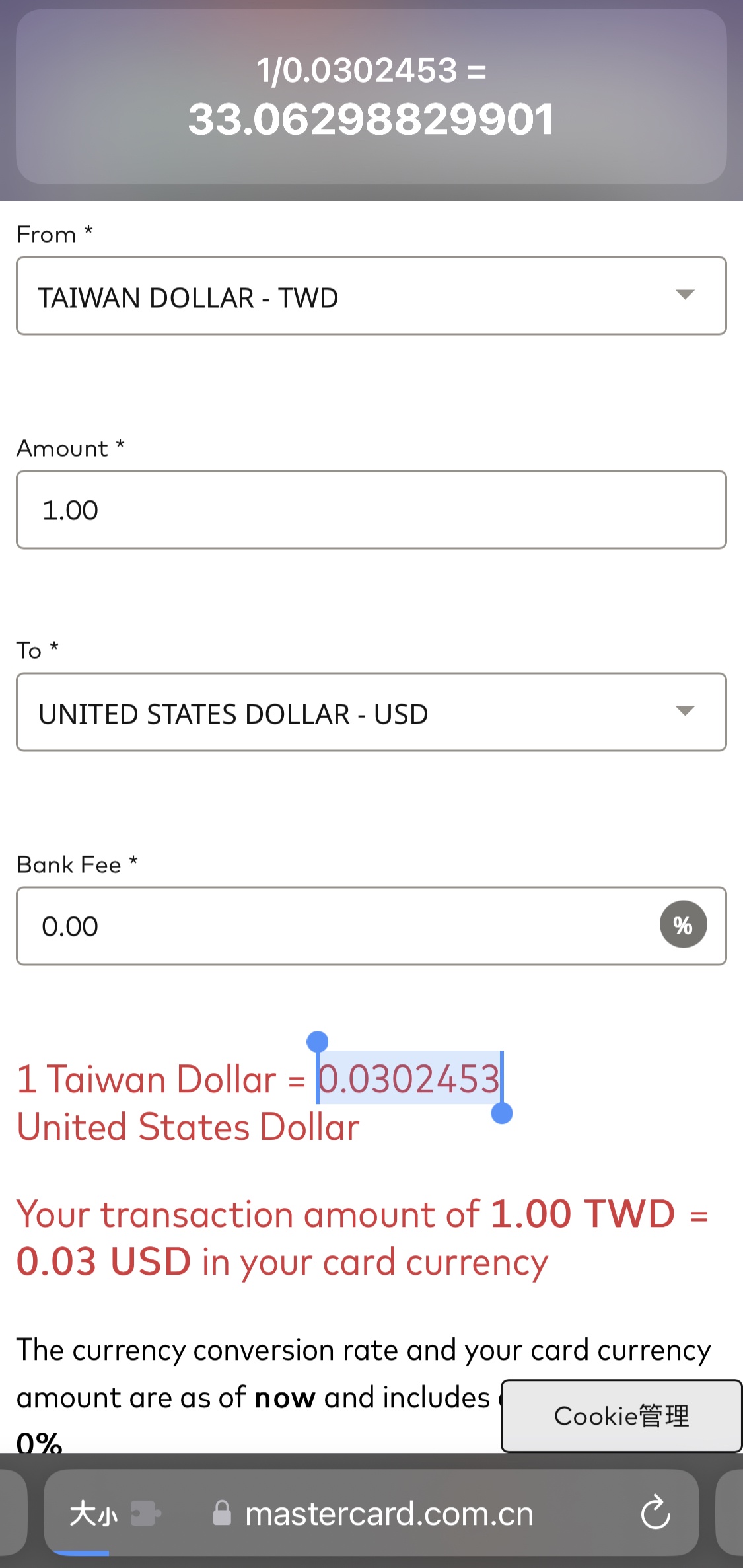Viewport: 743px width, 1568px height.
Task: Reload the page with the refresh icon
Action: (655, 1512)
